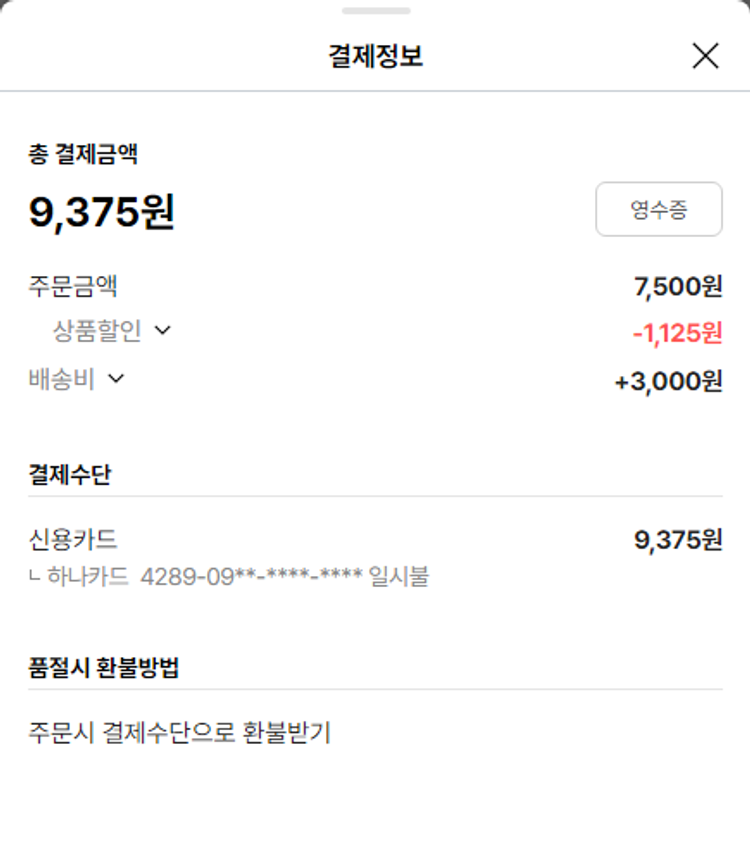Expand the 배송비 breakdown
This screenshot has width=750, height=852.
coord(116,379)
